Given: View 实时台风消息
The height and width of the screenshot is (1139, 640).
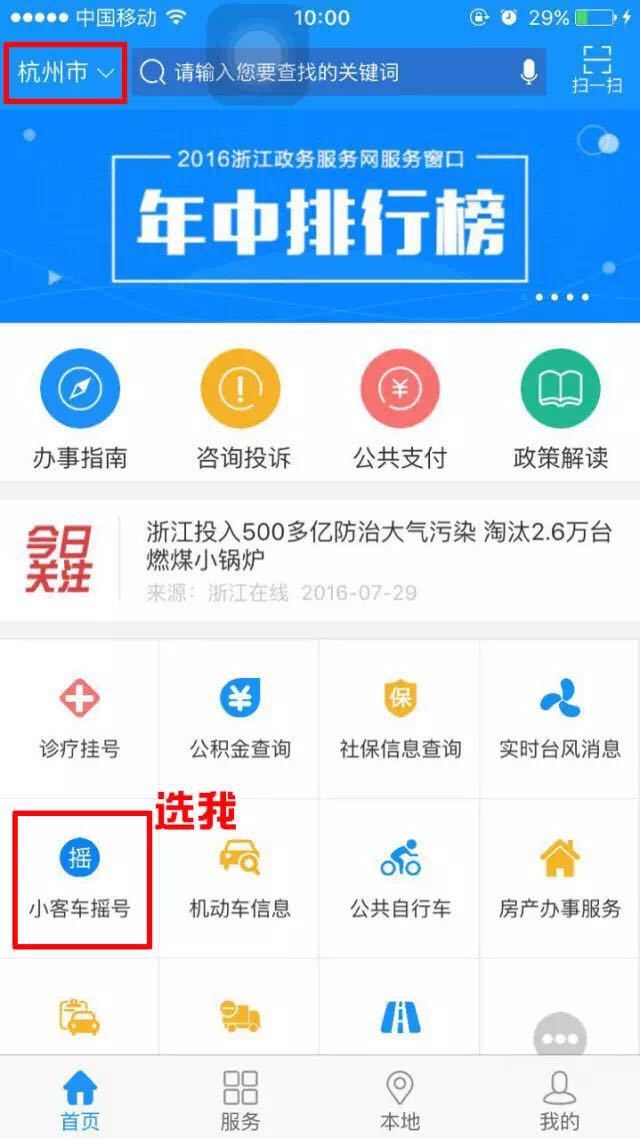Looking at the screenshot, I should coord(560,718).
